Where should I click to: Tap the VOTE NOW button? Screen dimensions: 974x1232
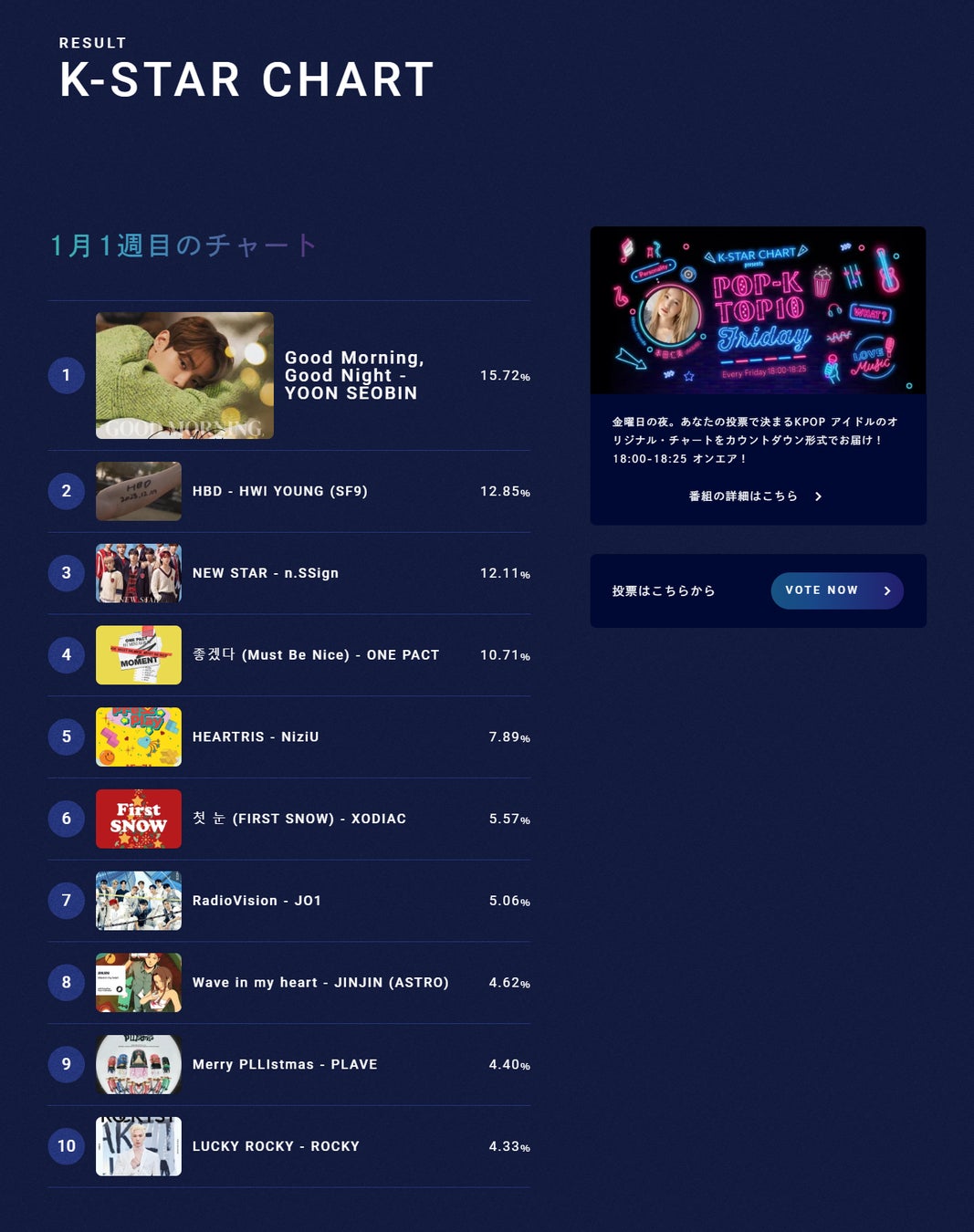coord(836,590)
